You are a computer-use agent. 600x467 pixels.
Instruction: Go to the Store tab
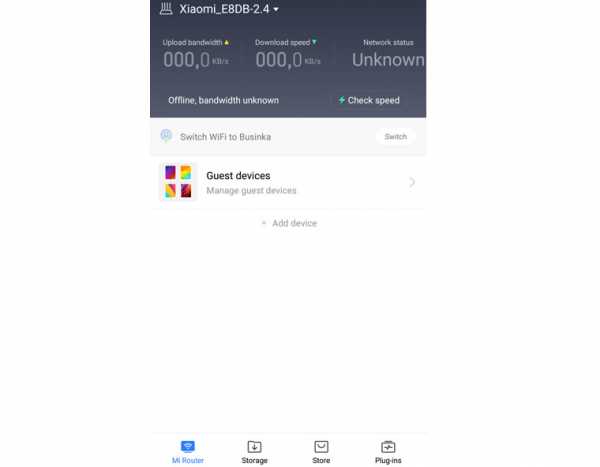point(321,452)
